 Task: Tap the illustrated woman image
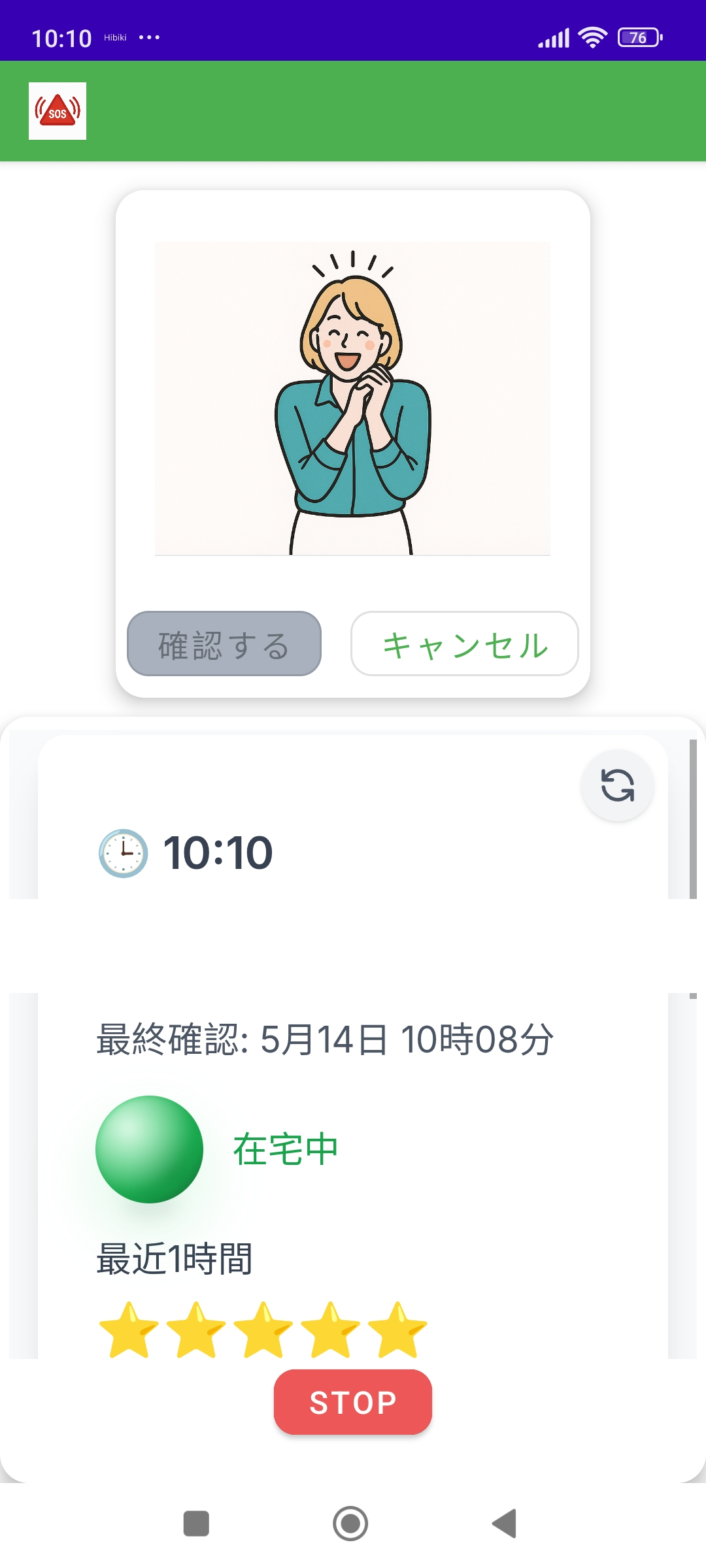[x=353, y=400]
